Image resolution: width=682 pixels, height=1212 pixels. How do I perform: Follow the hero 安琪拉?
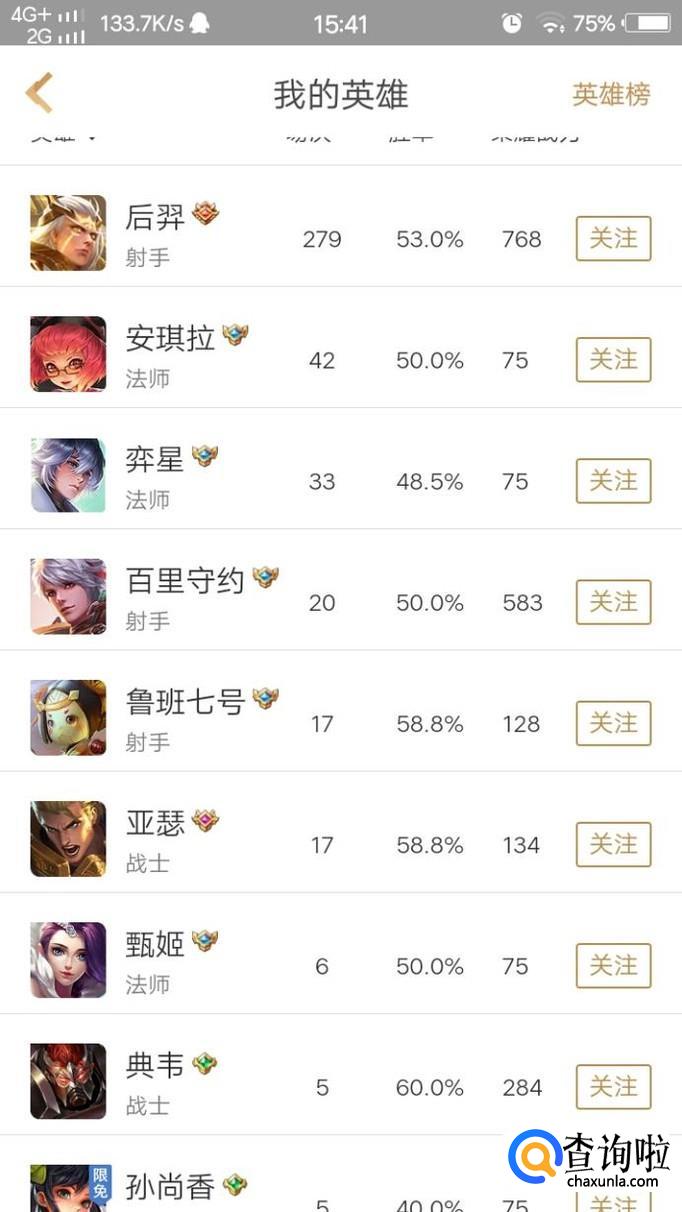[x=613, y=360]
